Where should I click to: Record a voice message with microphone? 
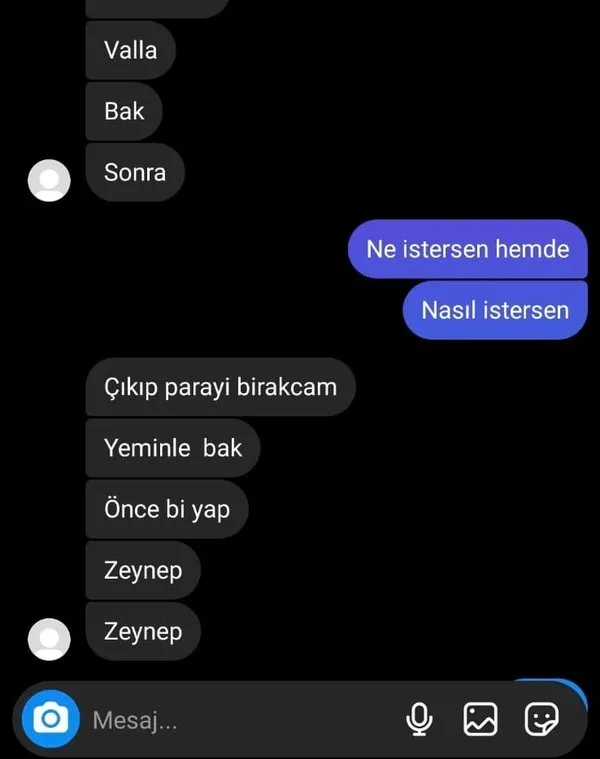(419, 718)
